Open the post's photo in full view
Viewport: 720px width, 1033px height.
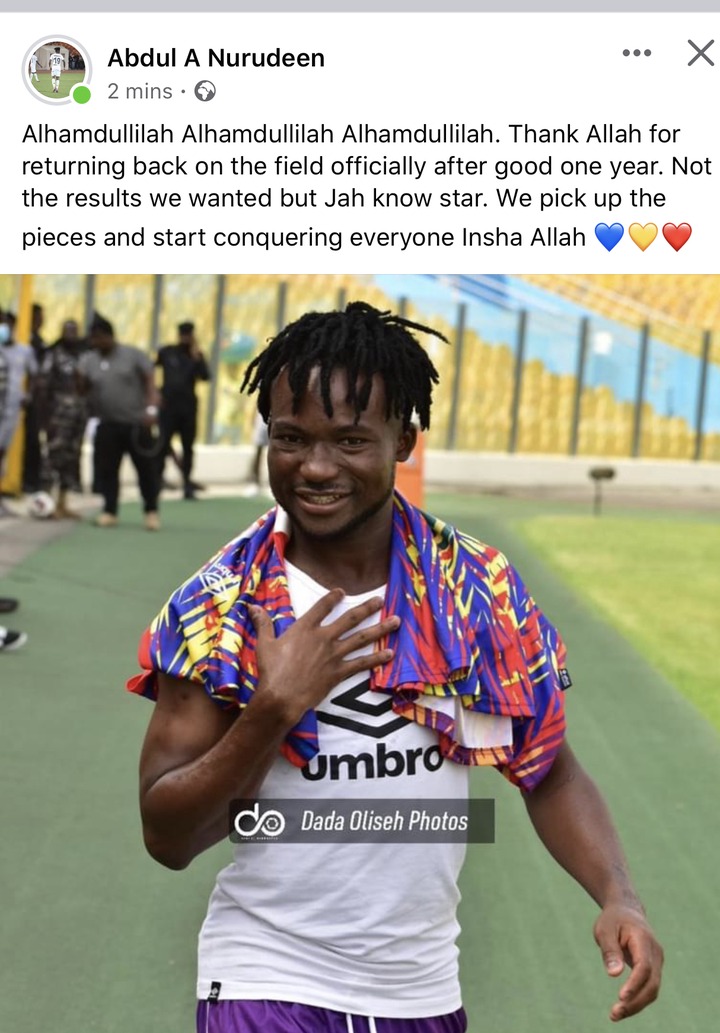(x=360, y=650)
